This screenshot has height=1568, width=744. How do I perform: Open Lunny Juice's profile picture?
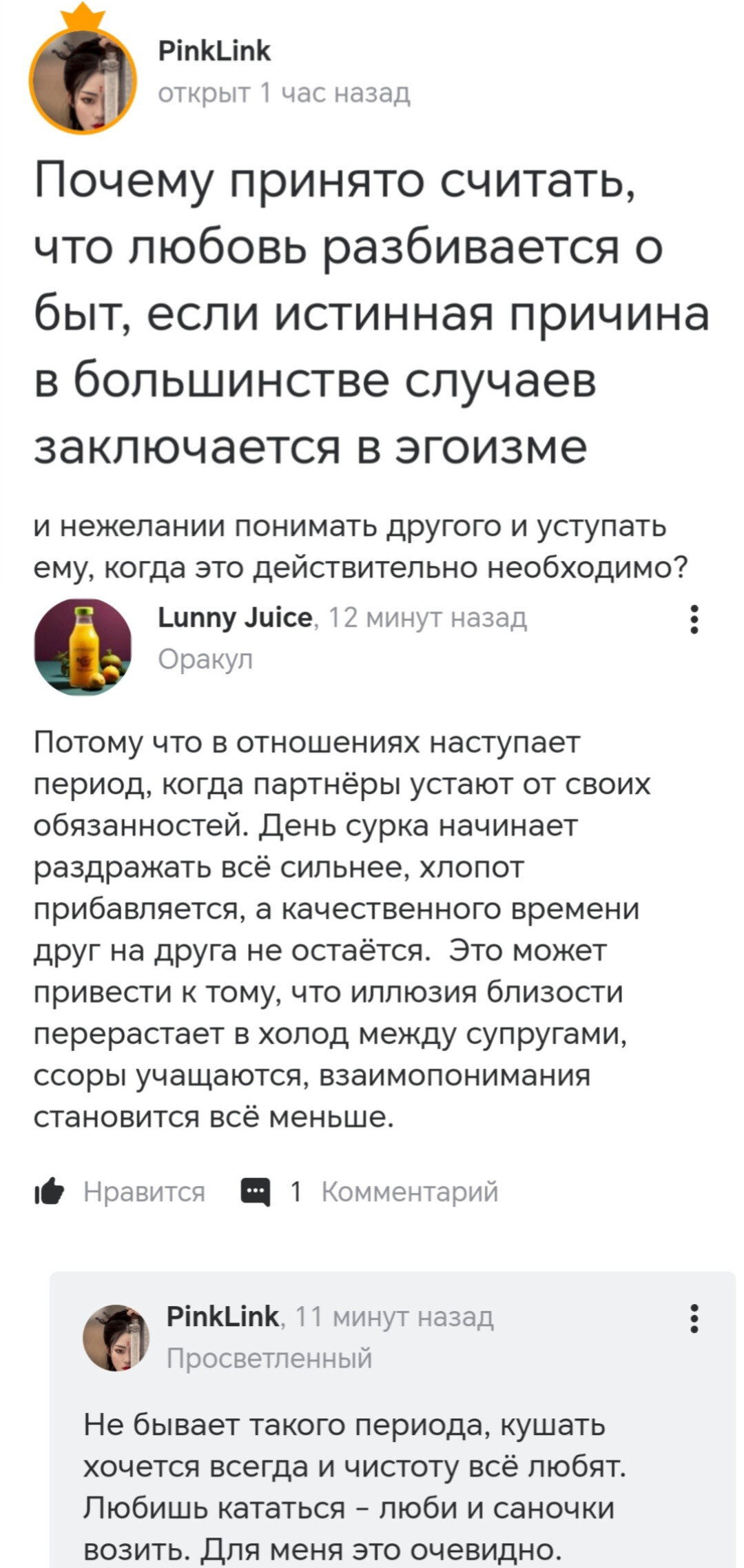tap(83, 646)
